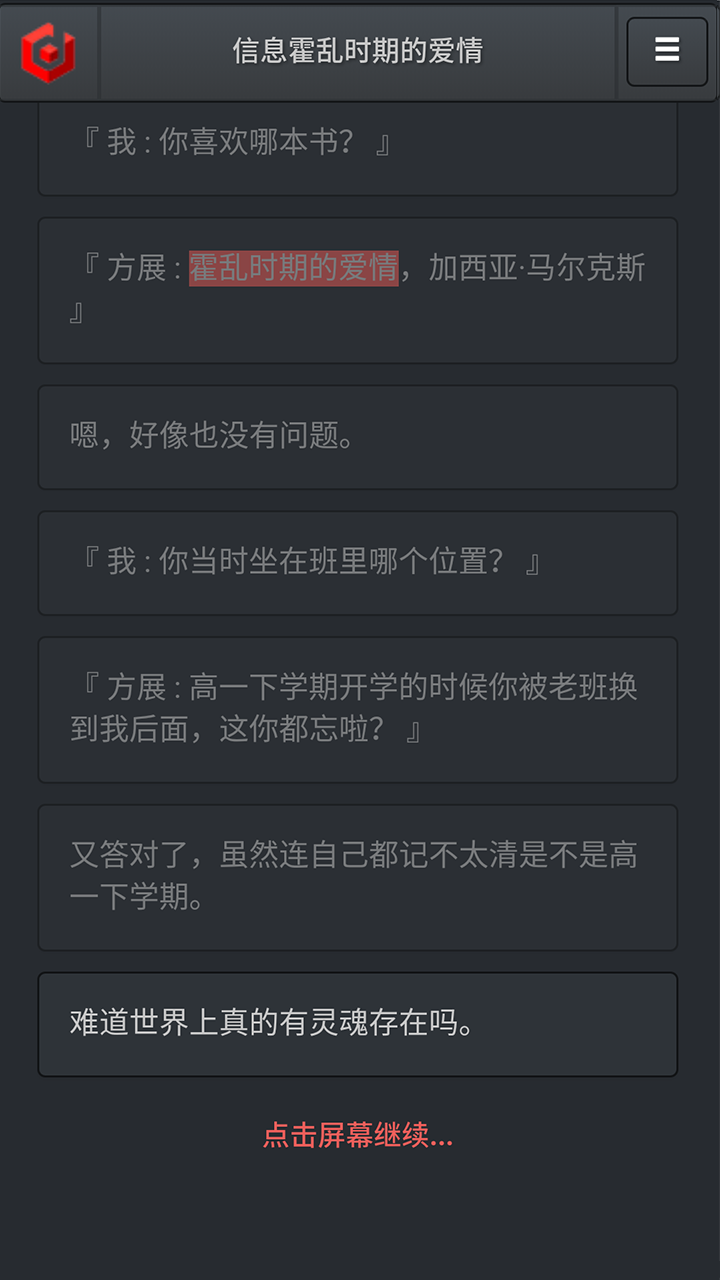The width and height of the screenshot is (720, 1280).
Task: Select the app icon beside the title
Action: [x=48, y=52]
